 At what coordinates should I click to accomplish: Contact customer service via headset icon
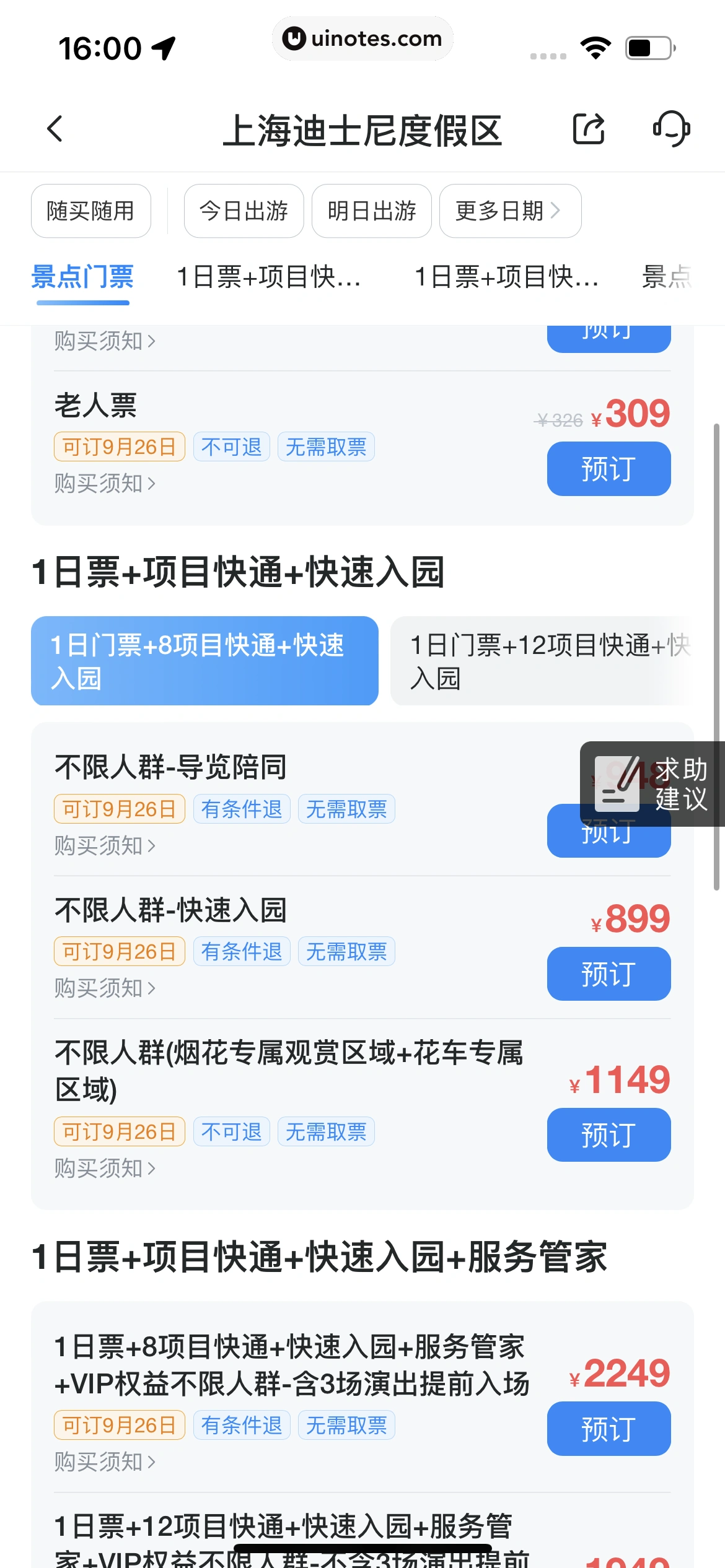tap(671, 129)
